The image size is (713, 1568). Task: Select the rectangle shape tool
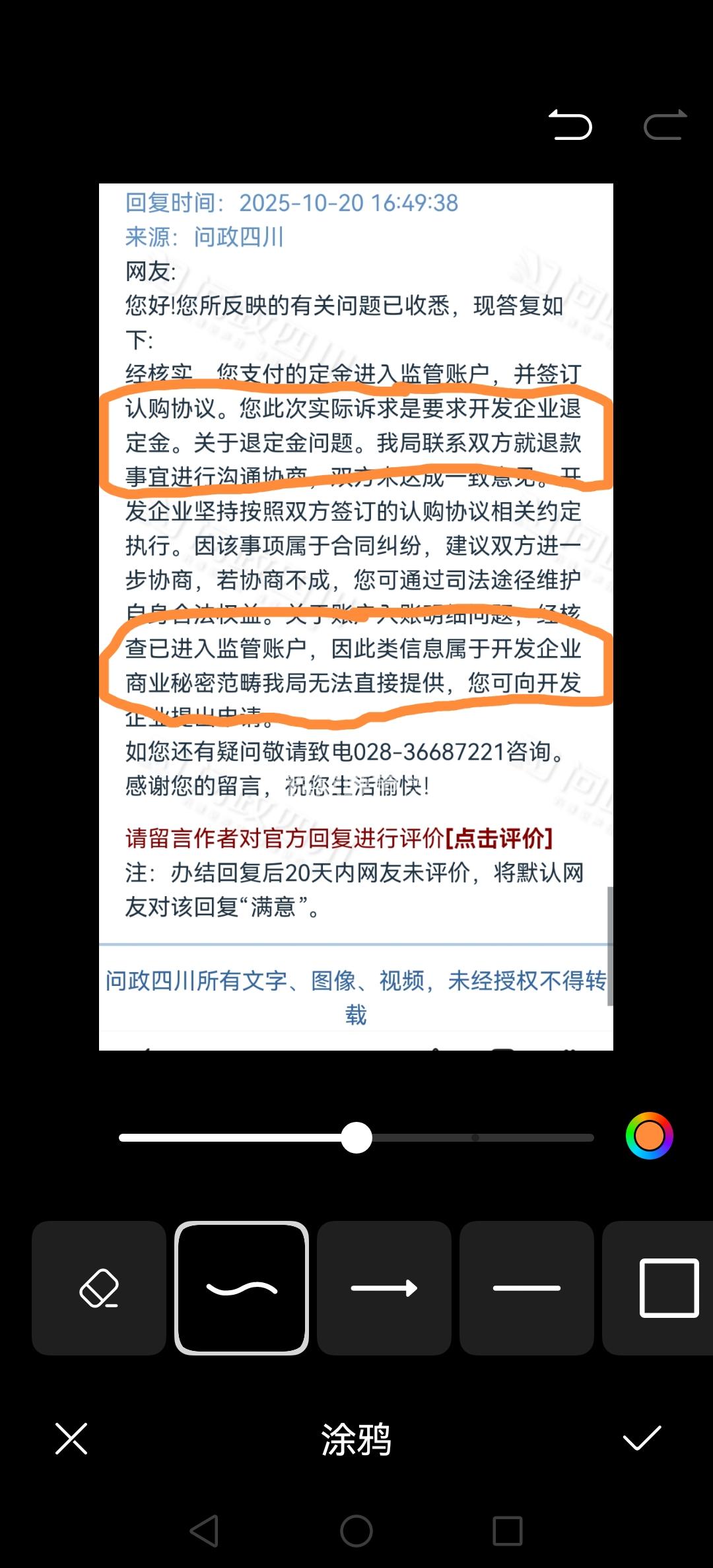(668, 1288)
